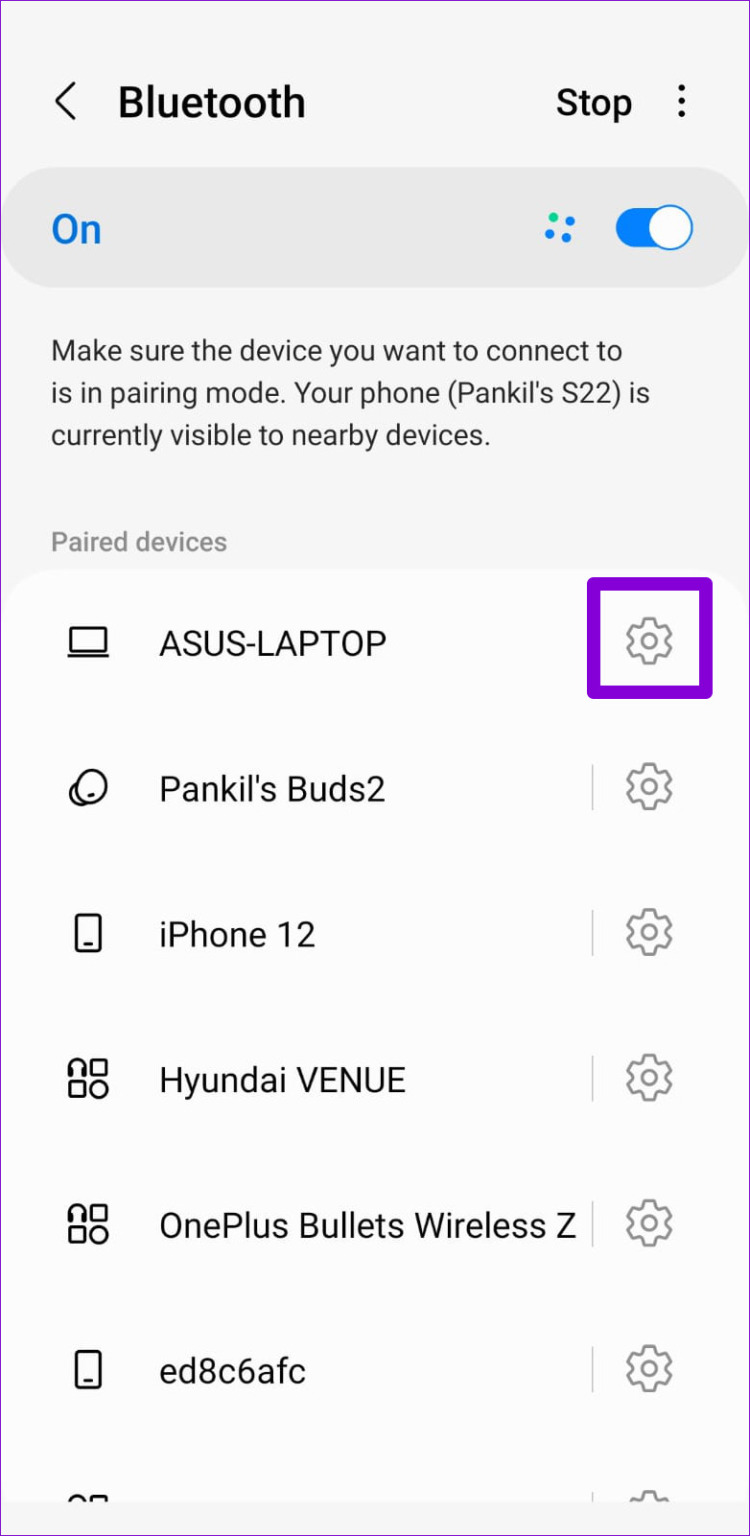Toggle Bluetooth off
Screen dimensions: 750x1536
coord(653,228)
